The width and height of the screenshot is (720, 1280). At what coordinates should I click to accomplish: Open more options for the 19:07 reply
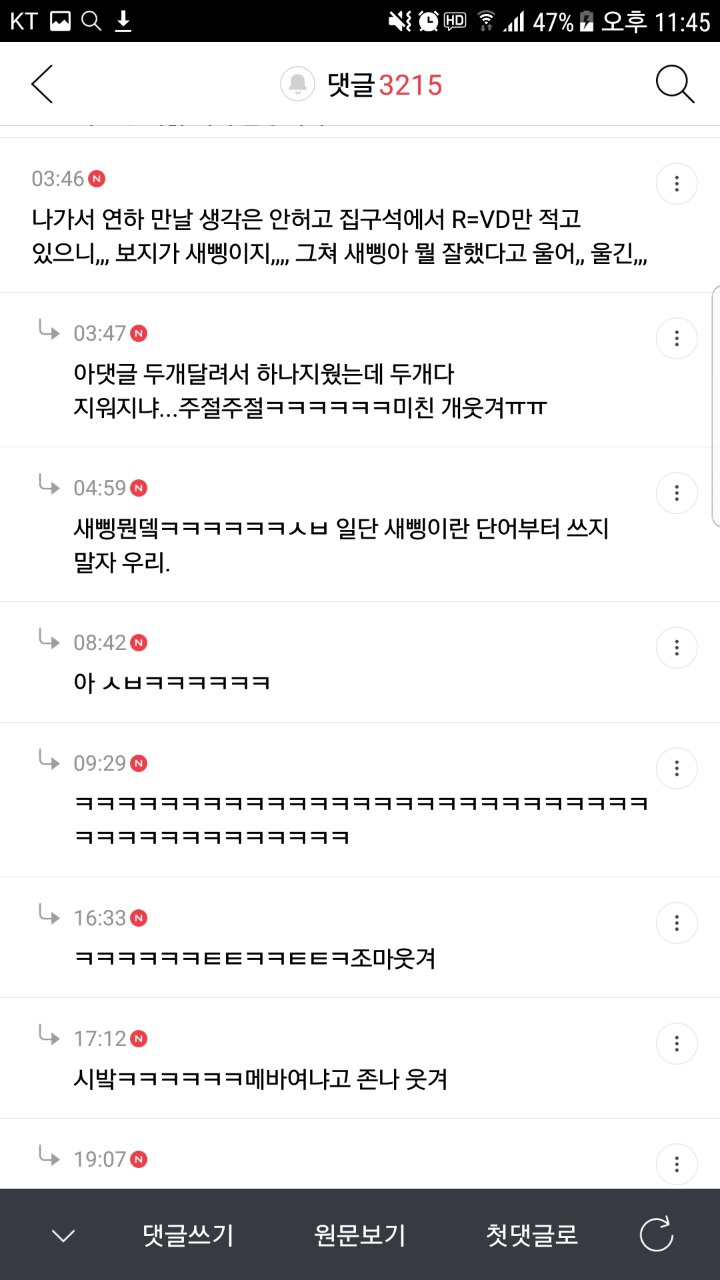[x=677, y=1164]
